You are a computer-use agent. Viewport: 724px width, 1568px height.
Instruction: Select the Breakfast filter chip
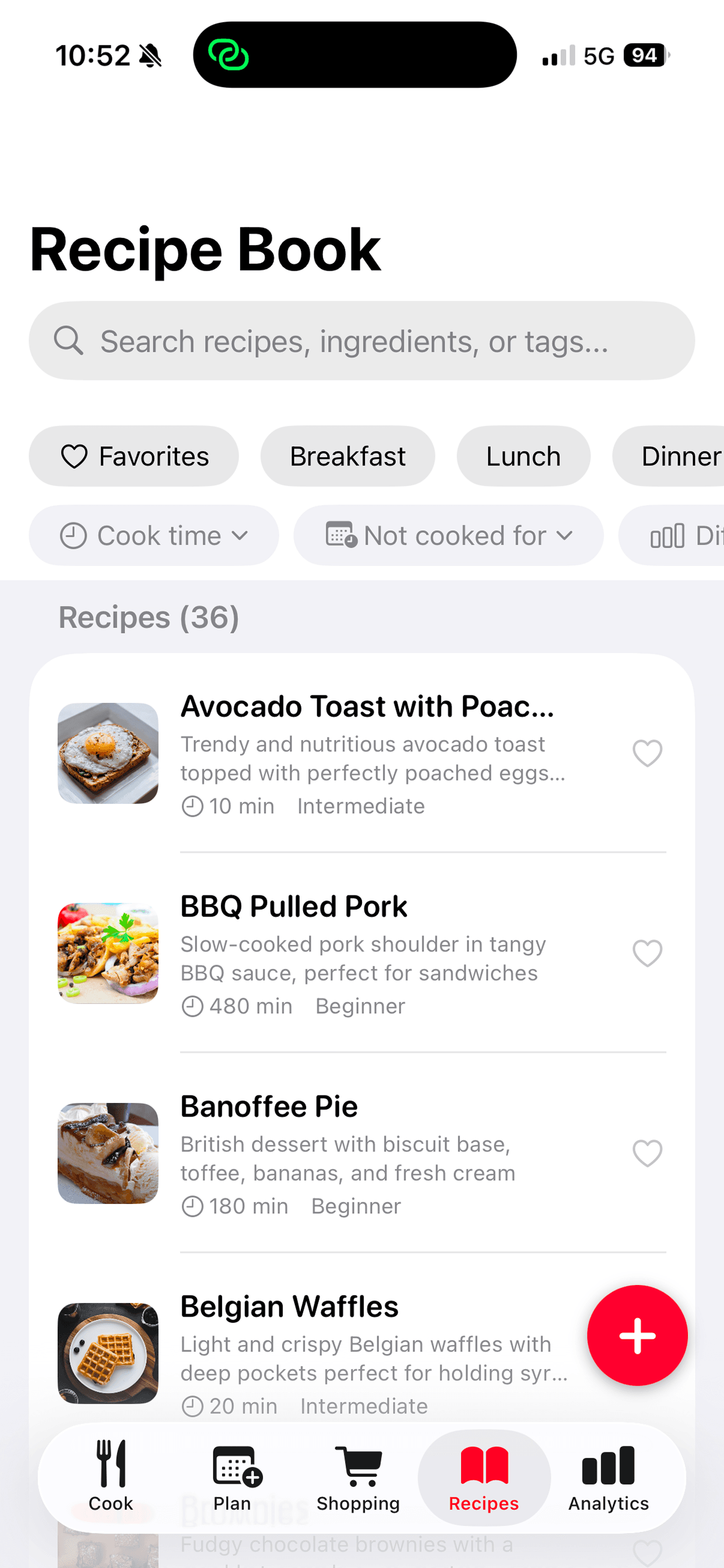(x=347, y=456)
